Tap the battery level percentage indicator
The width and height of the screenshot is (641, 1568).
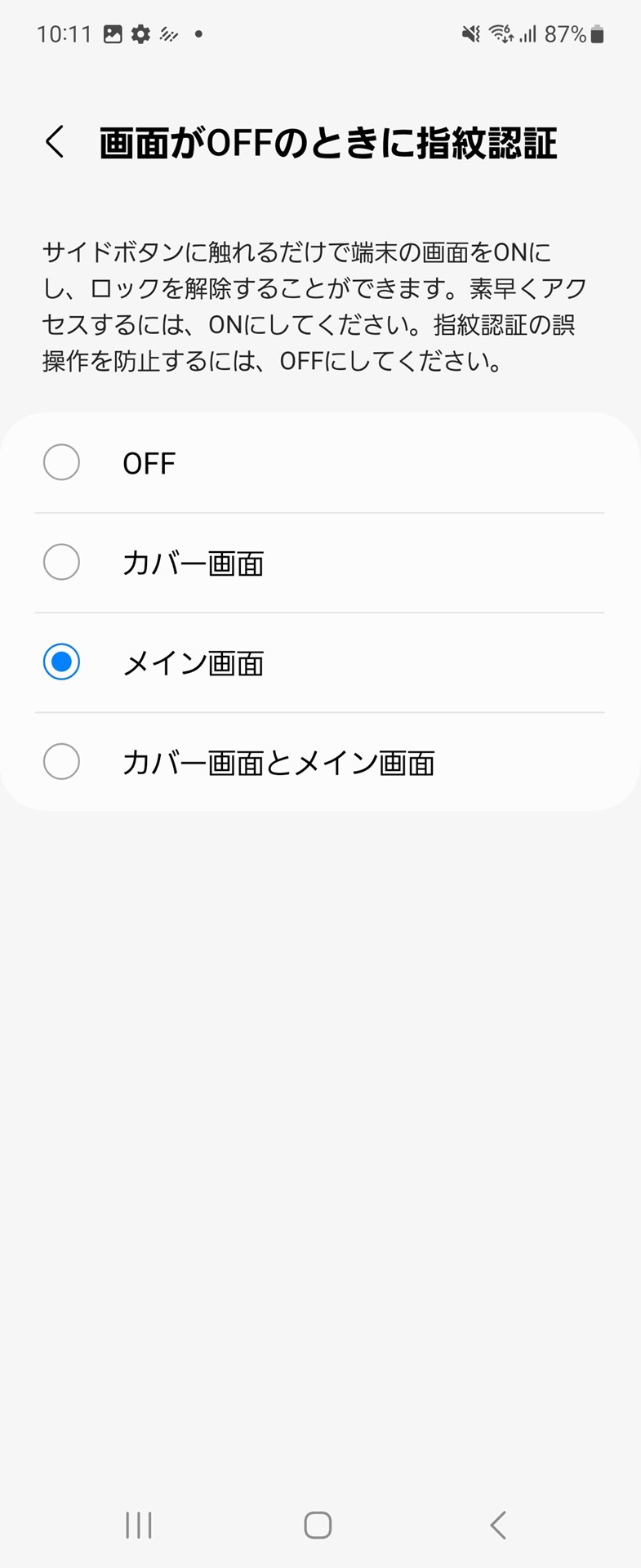pos(567,33)
